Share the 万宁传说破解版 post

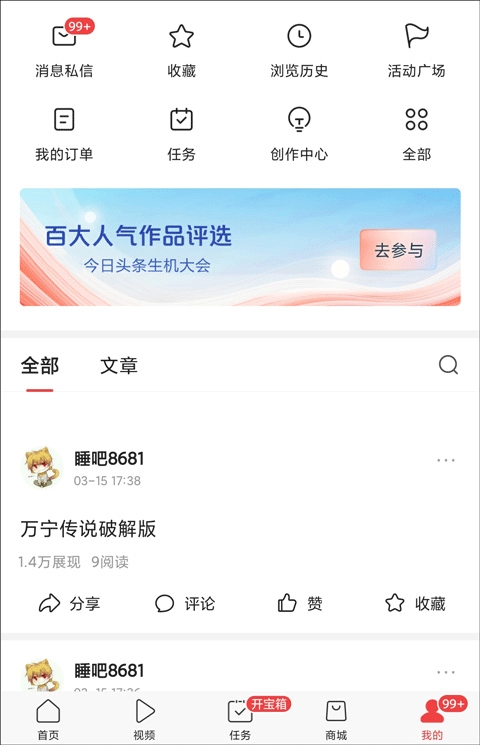click(69, 603)
